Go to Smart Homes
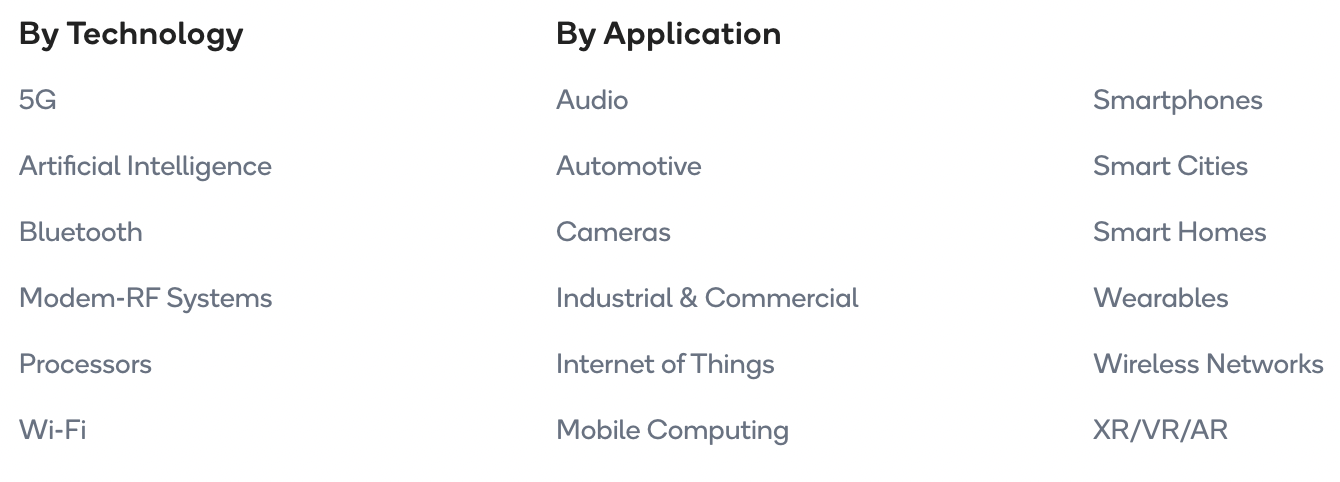The image size is (1340, 482). pyautogui.click(x=1179, y=232)
